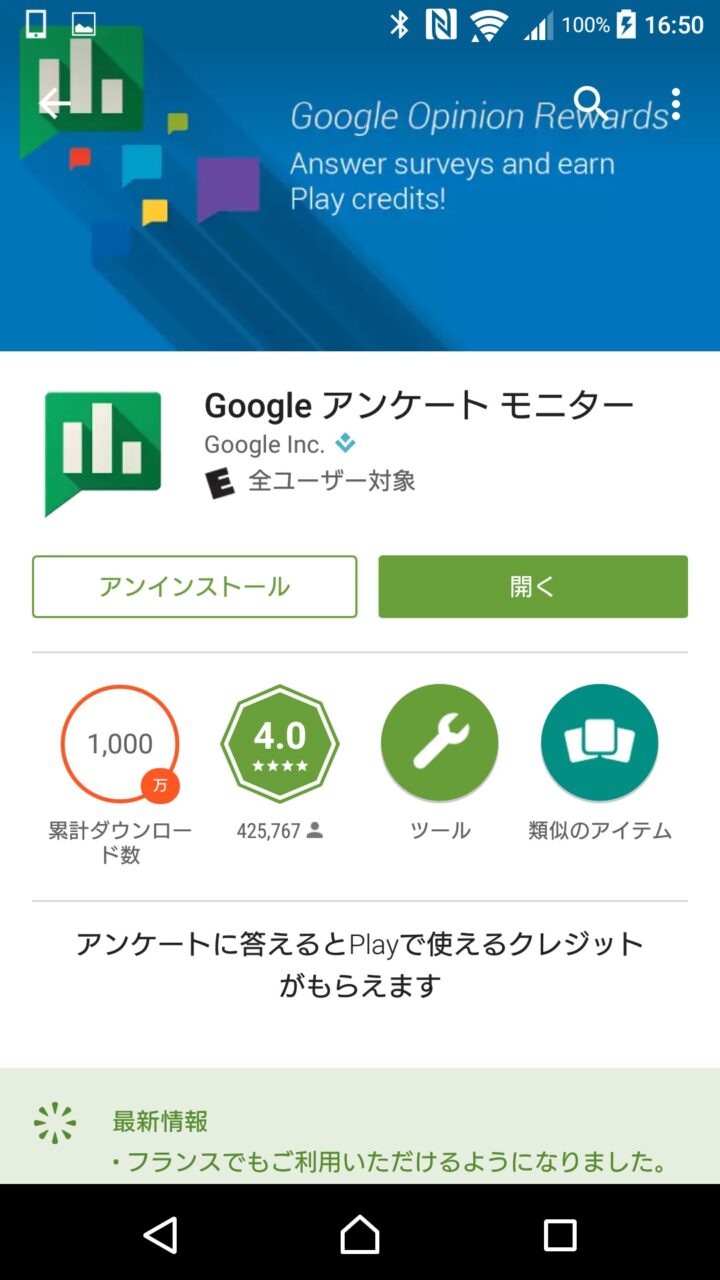The height and width of the screenshot is (1280, 720).
Task: Open search from the top bar
Action: pos(590,102)
